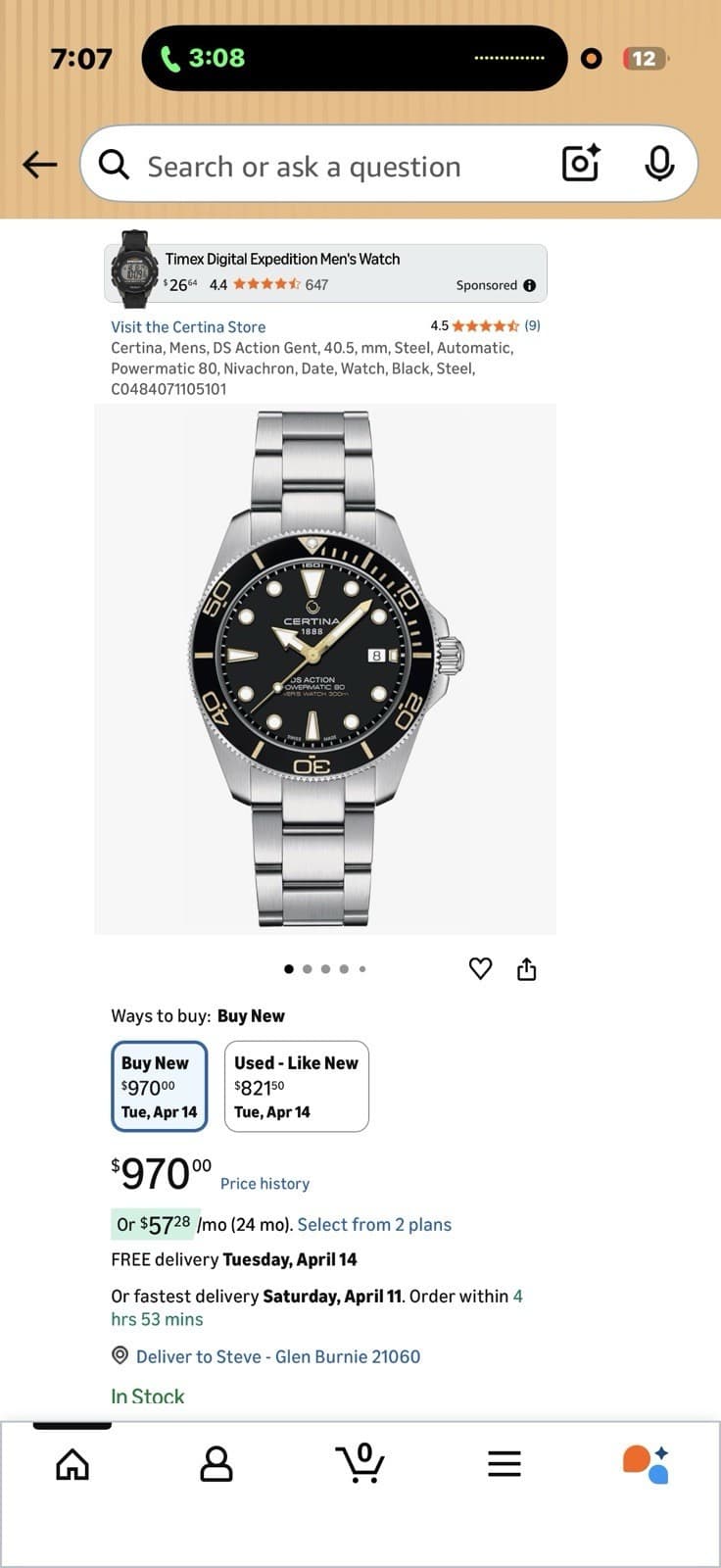The width and height of the screenshot is (721, 1568).
Task: Open Amazon Lens camera search
Action: point(580,165)
